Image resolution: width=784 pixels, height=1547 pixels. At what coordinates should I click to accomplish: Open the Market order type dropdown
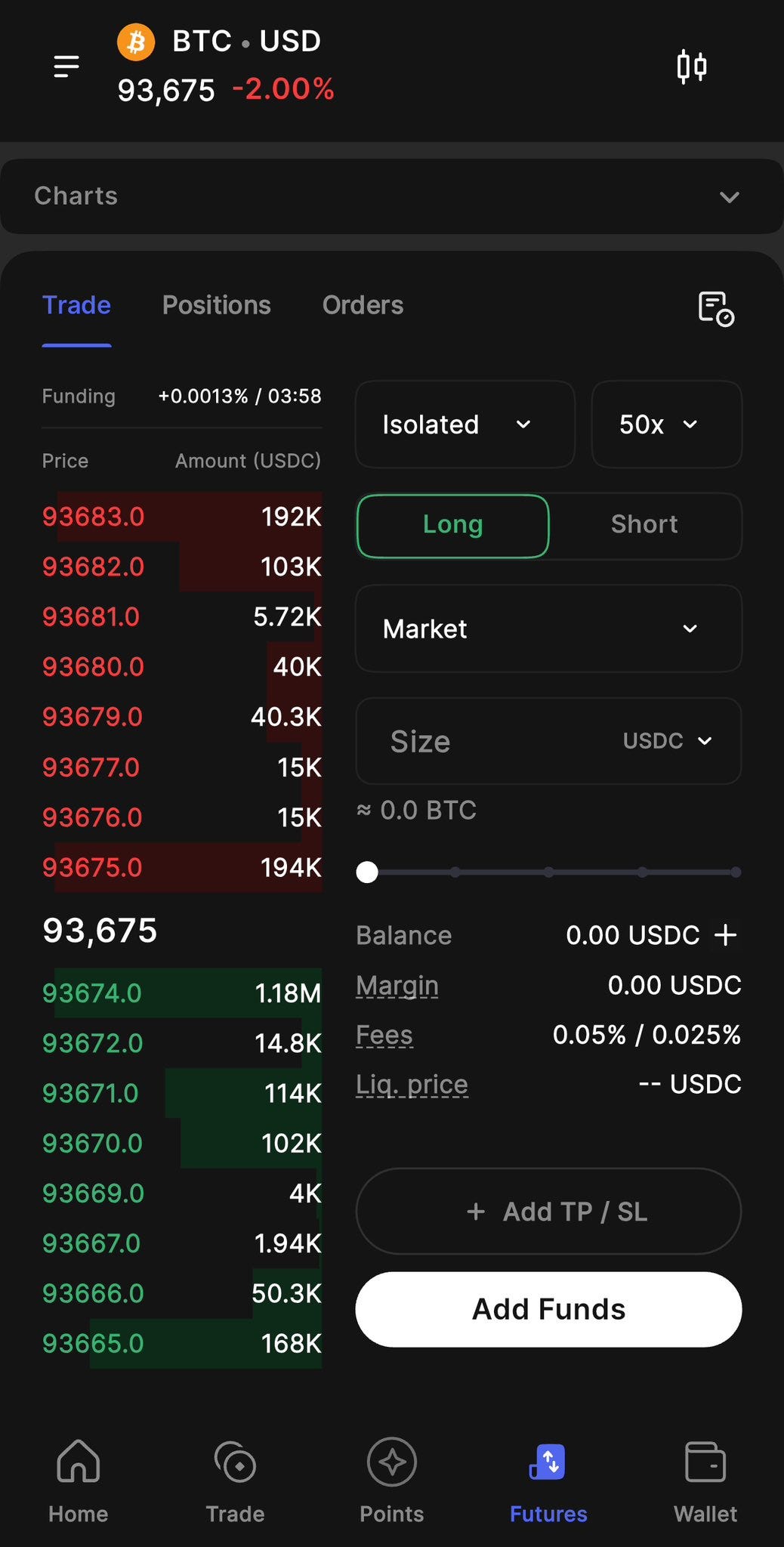(548, 628)
